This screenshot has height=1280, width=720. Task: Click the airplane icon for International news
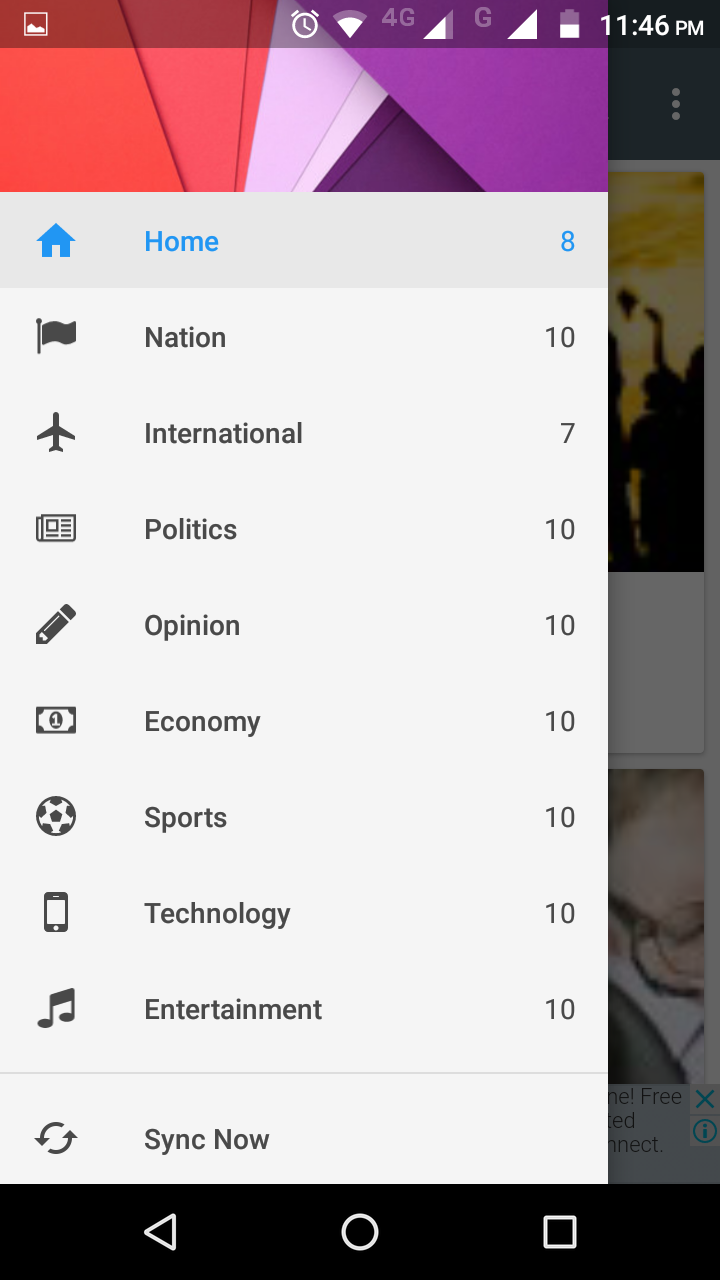click(x=56, y=432)
